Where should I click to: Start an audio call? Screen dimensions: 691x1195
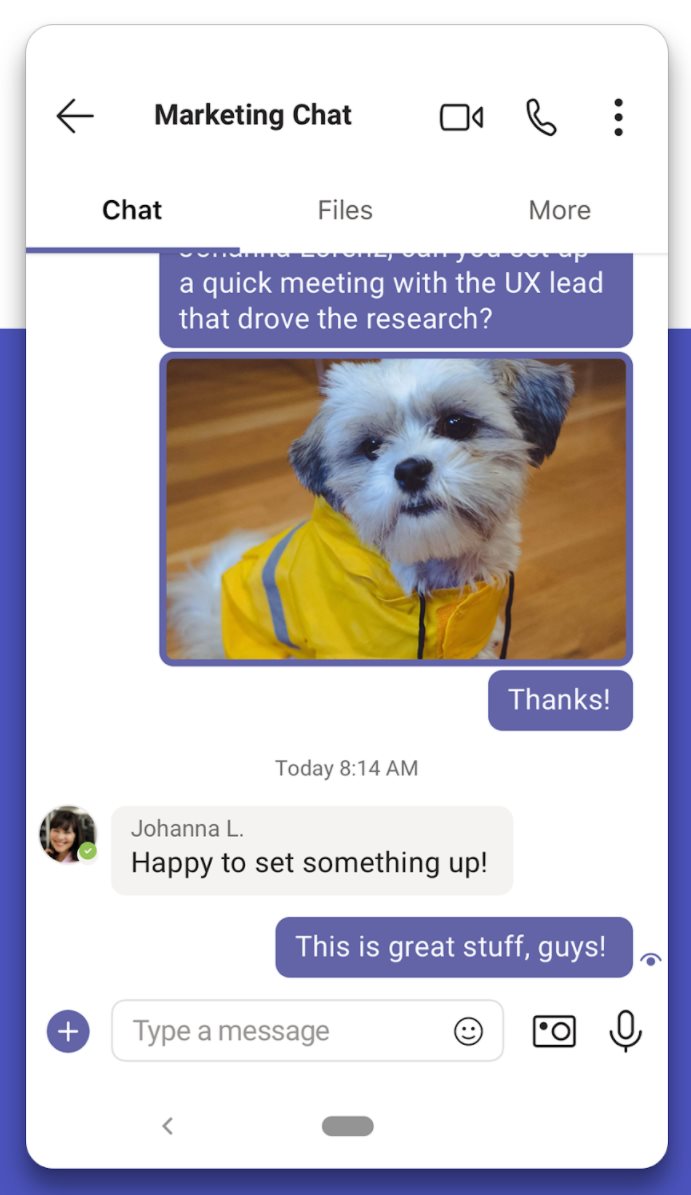click(541, 117)
